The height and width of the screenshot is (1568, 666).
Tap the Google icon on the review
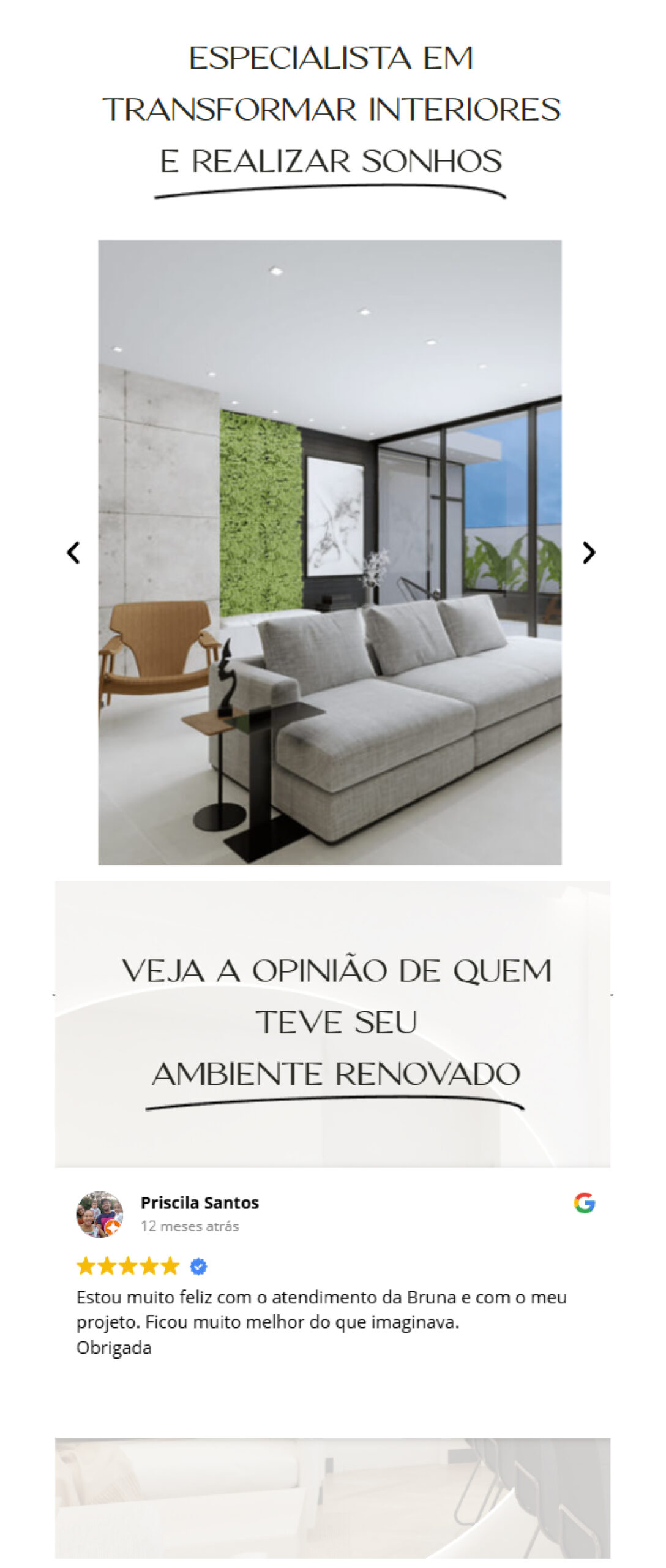click(x=585, y=1203)
